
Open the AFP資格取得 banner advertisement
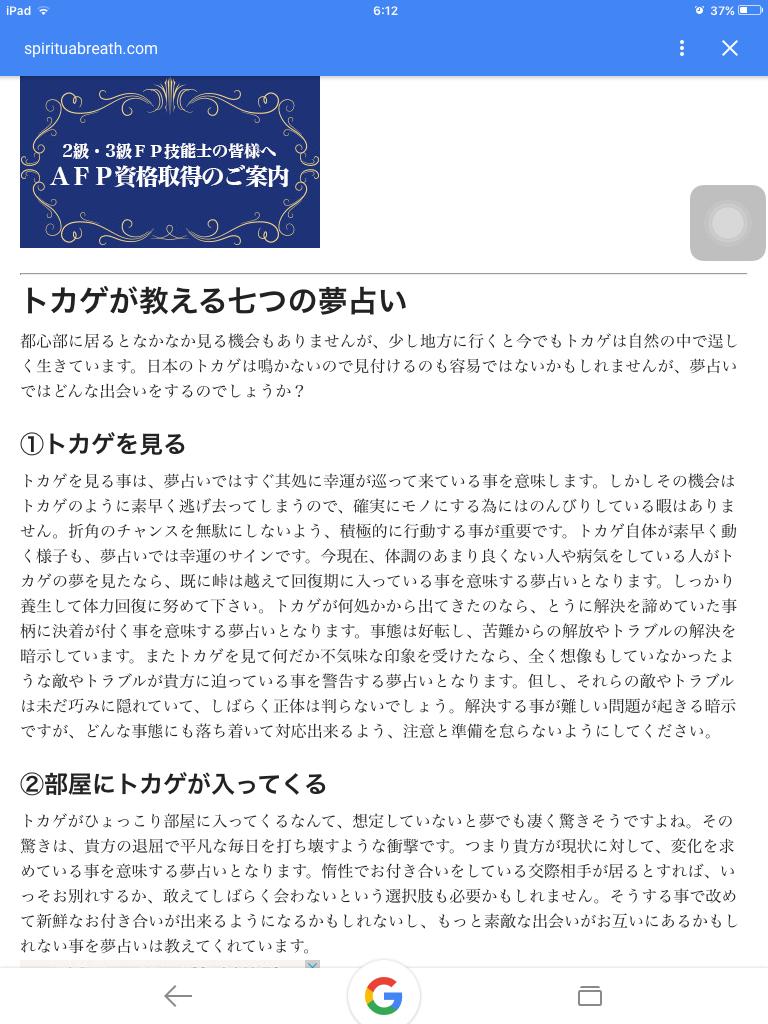[x=170, y=162]
